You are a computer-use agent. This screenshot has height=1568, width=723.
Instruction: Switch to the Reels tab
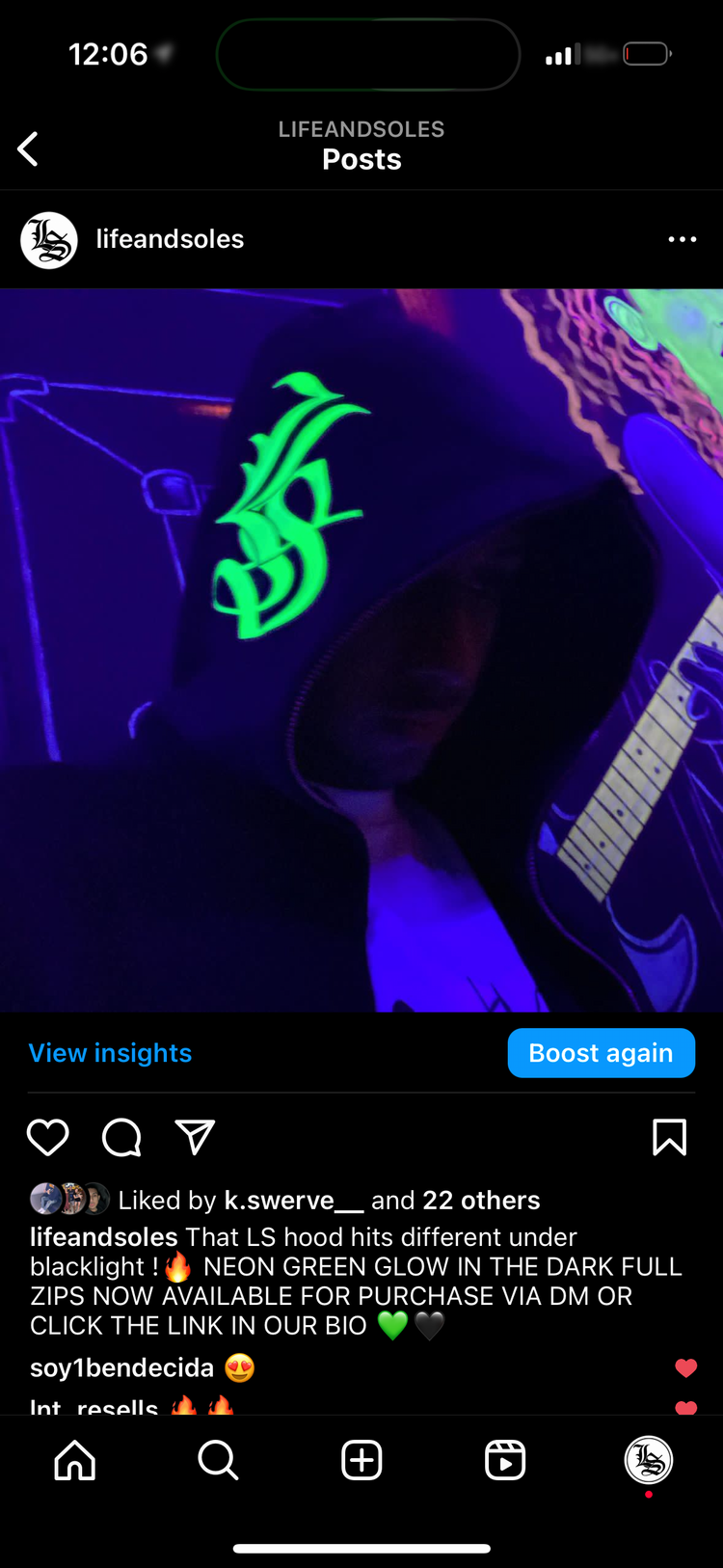pyautogui.click(x=505, y=1460)
